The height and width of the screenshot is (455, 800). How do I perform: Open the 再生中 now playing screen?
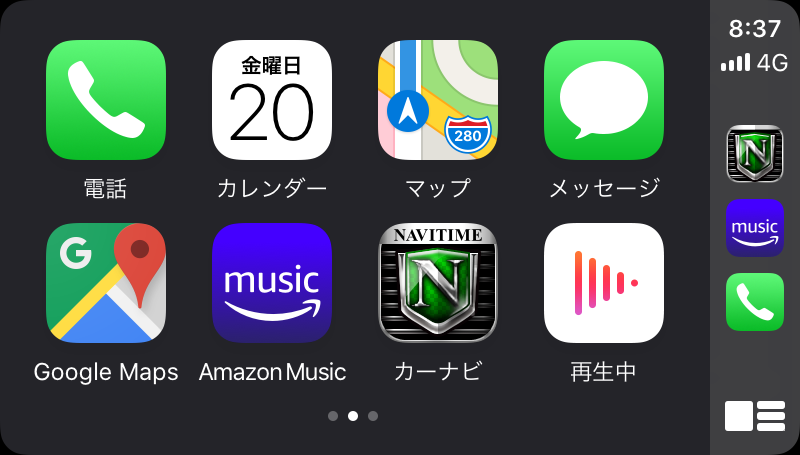[604, 283]
